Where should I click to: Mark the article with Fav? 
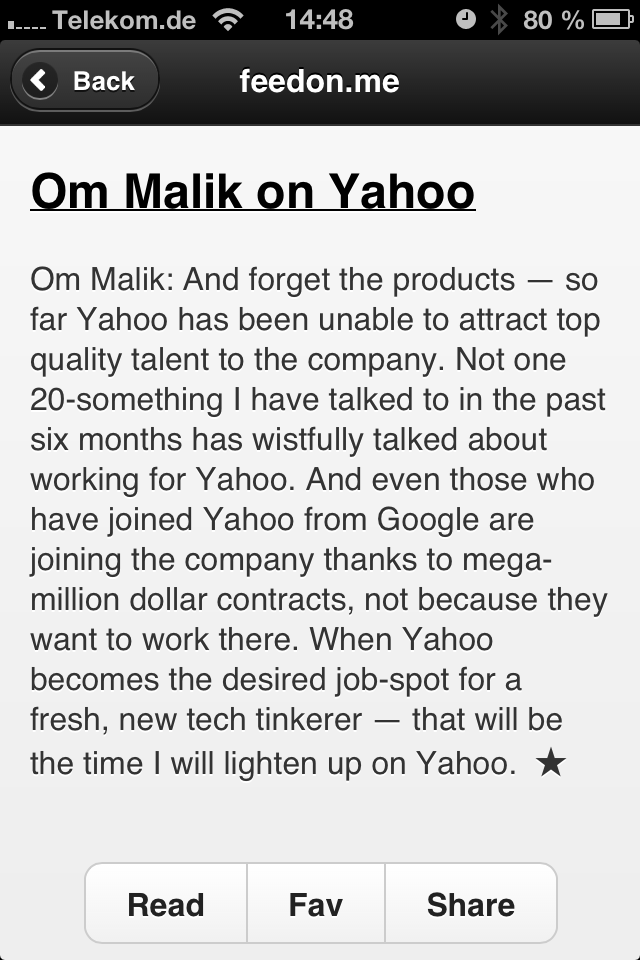coord(316,904)
